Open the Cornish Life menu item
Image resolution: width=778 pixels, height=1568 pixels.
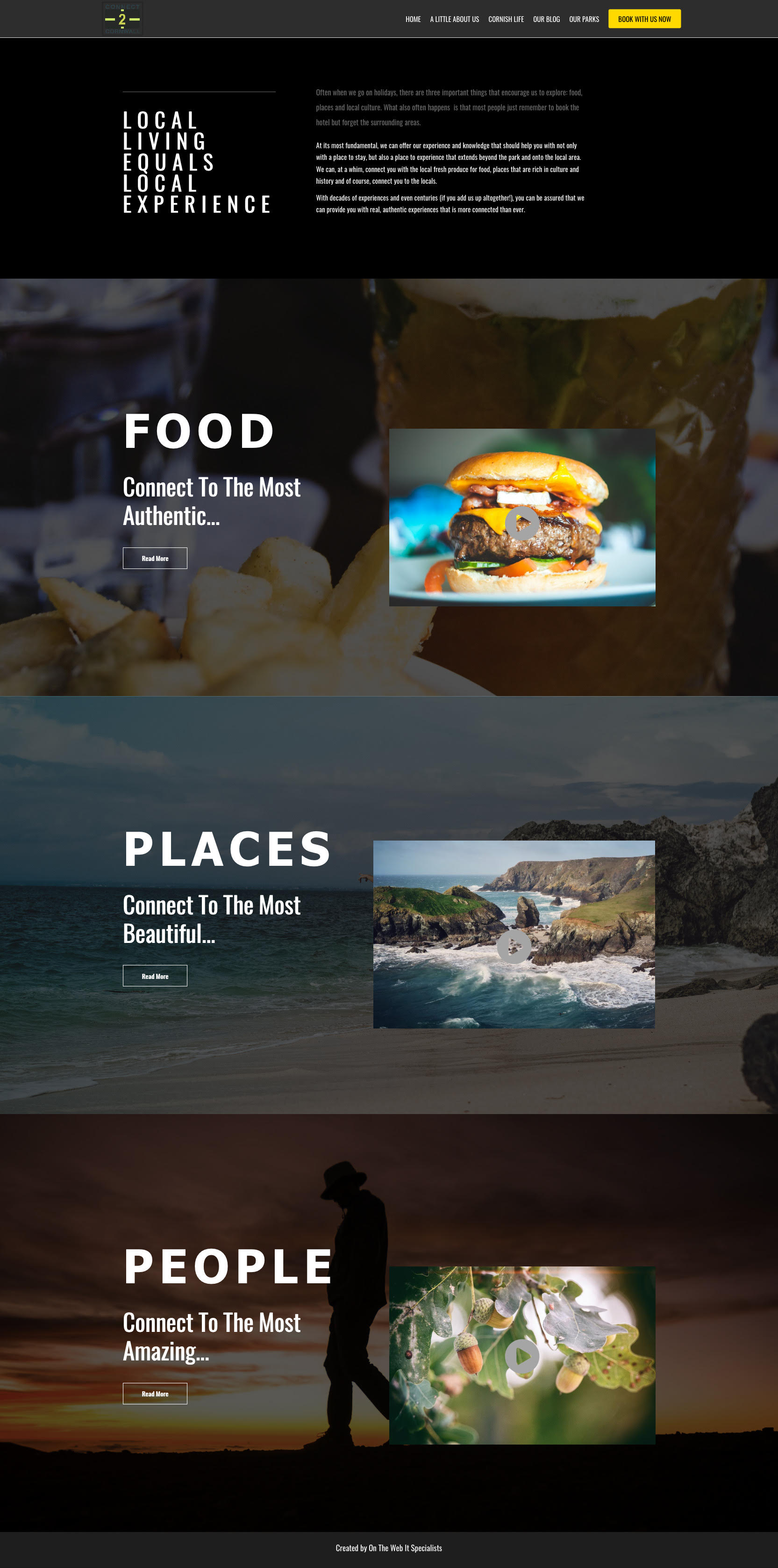pos(506,20)
